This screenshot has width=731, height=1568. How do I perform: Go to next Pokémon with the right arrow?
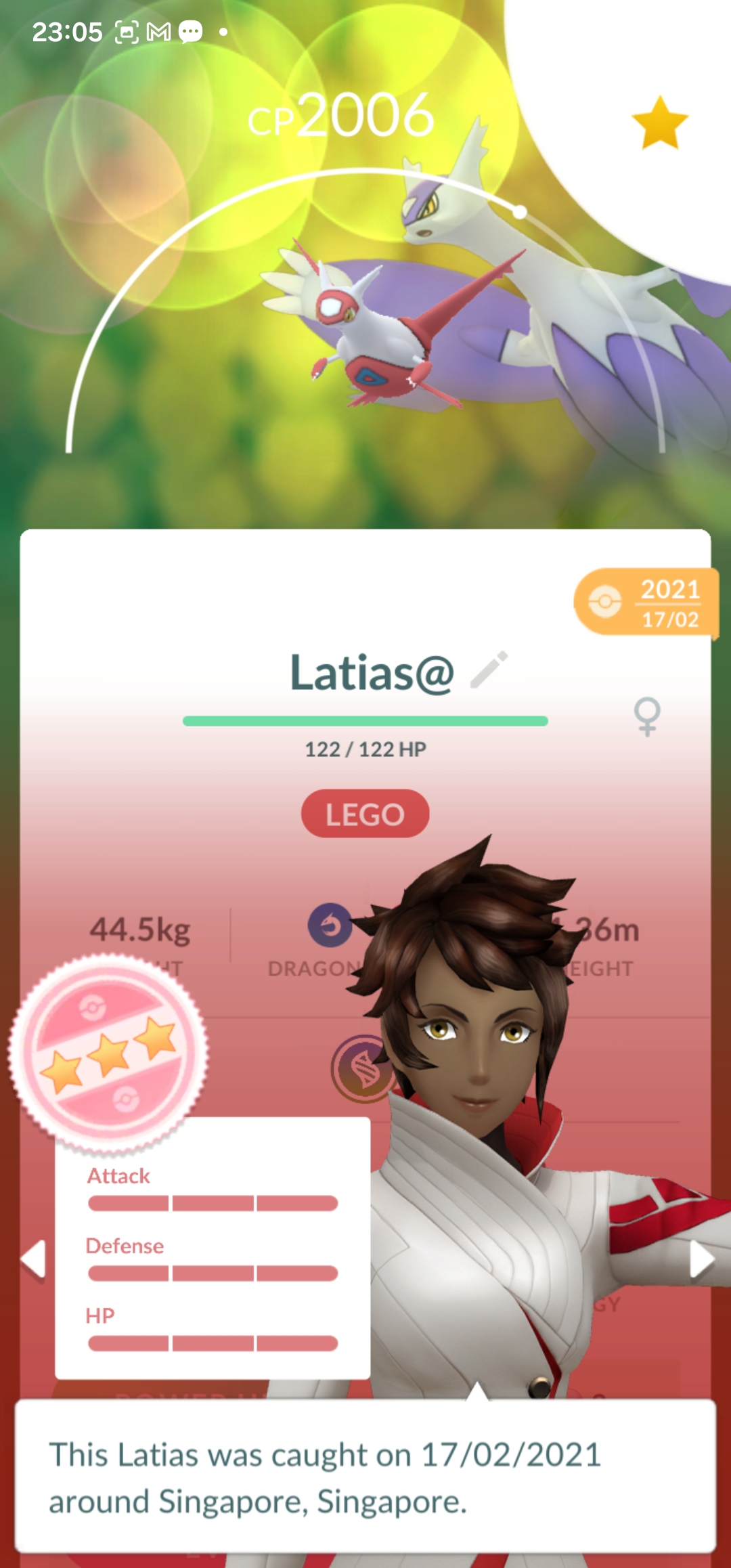(701, 1259)
